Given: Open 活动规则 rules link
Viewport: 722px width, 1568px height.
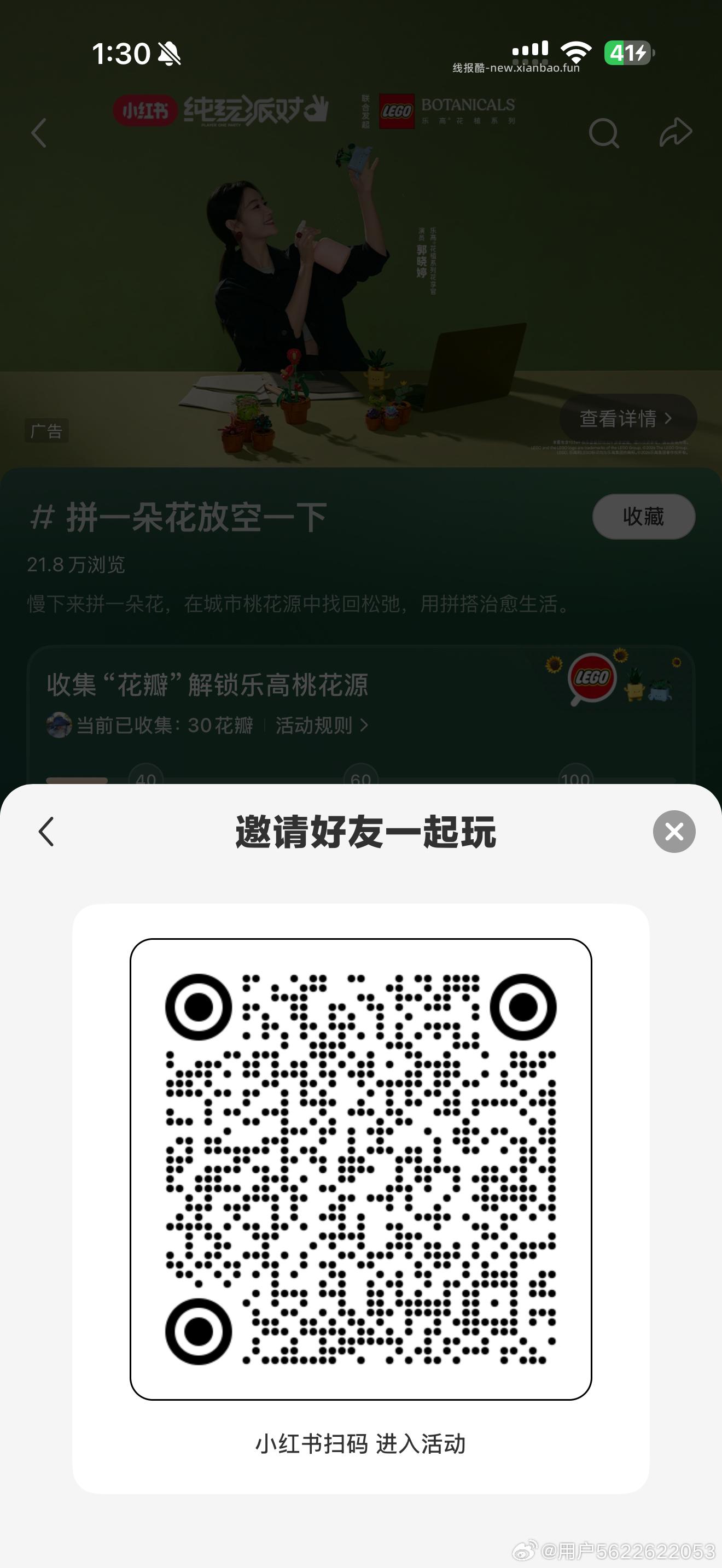Looking at the screenshot, I should (312, 726).
